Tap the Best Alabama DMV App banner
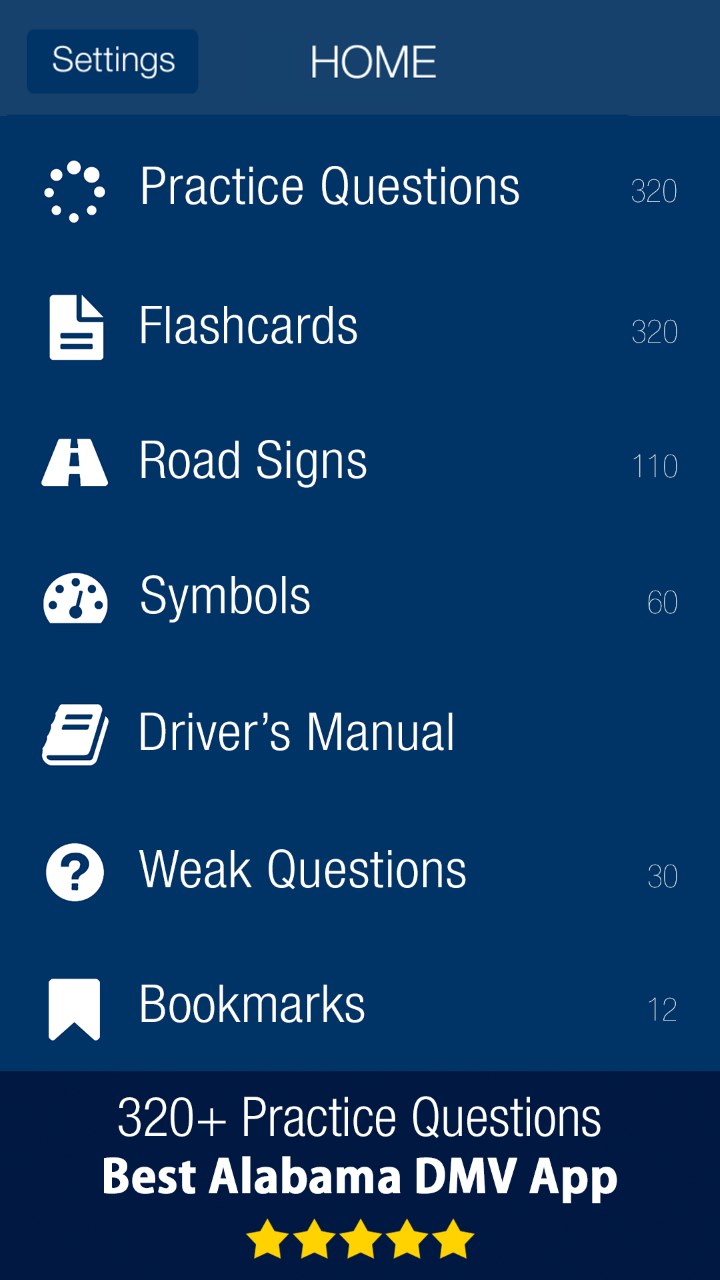 (x=360, y=1177)
